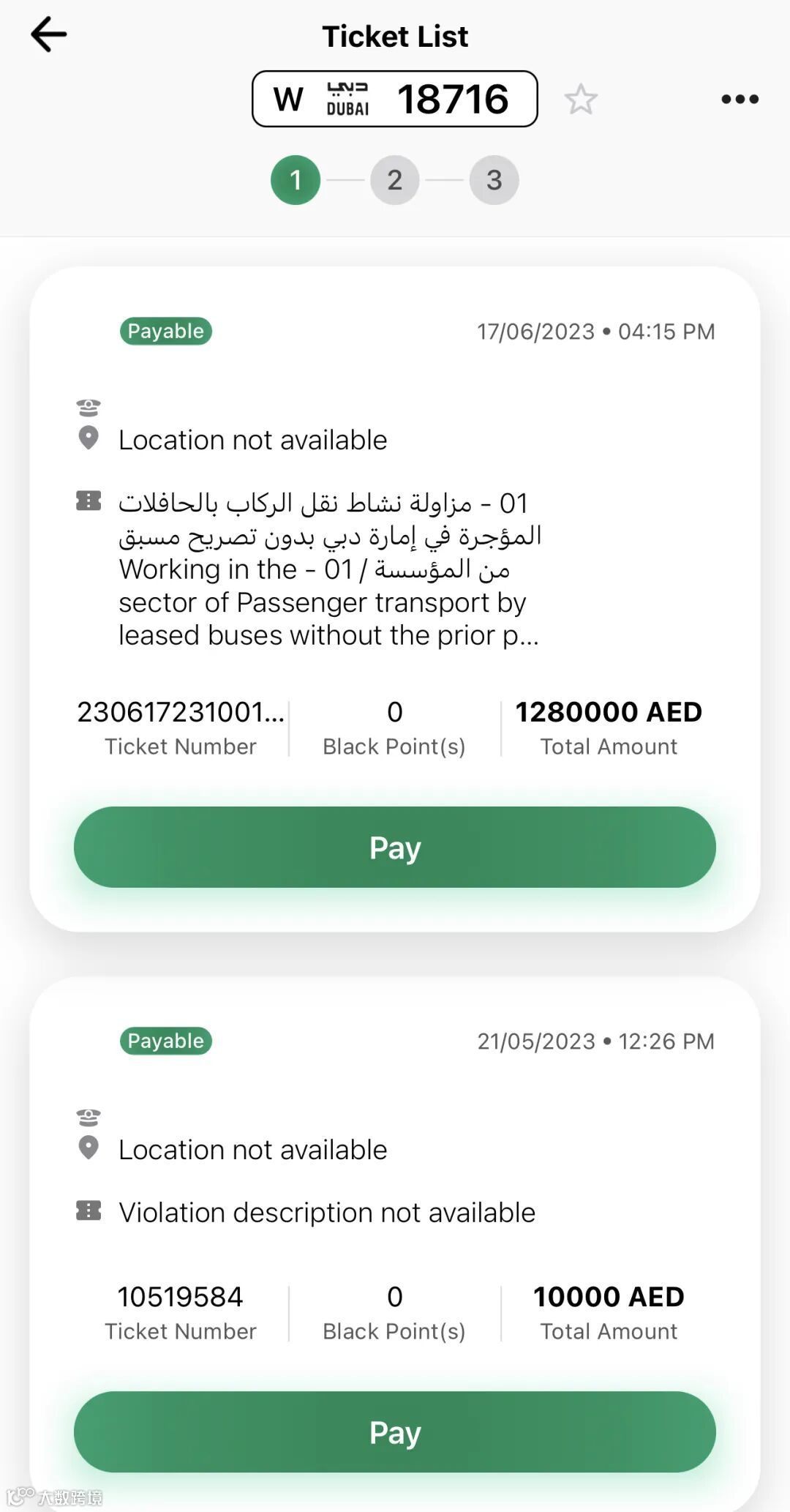Open the 17/06/2023 ticket card
The width and height of the screenshot is (790, 1512).
pos(395,599)
